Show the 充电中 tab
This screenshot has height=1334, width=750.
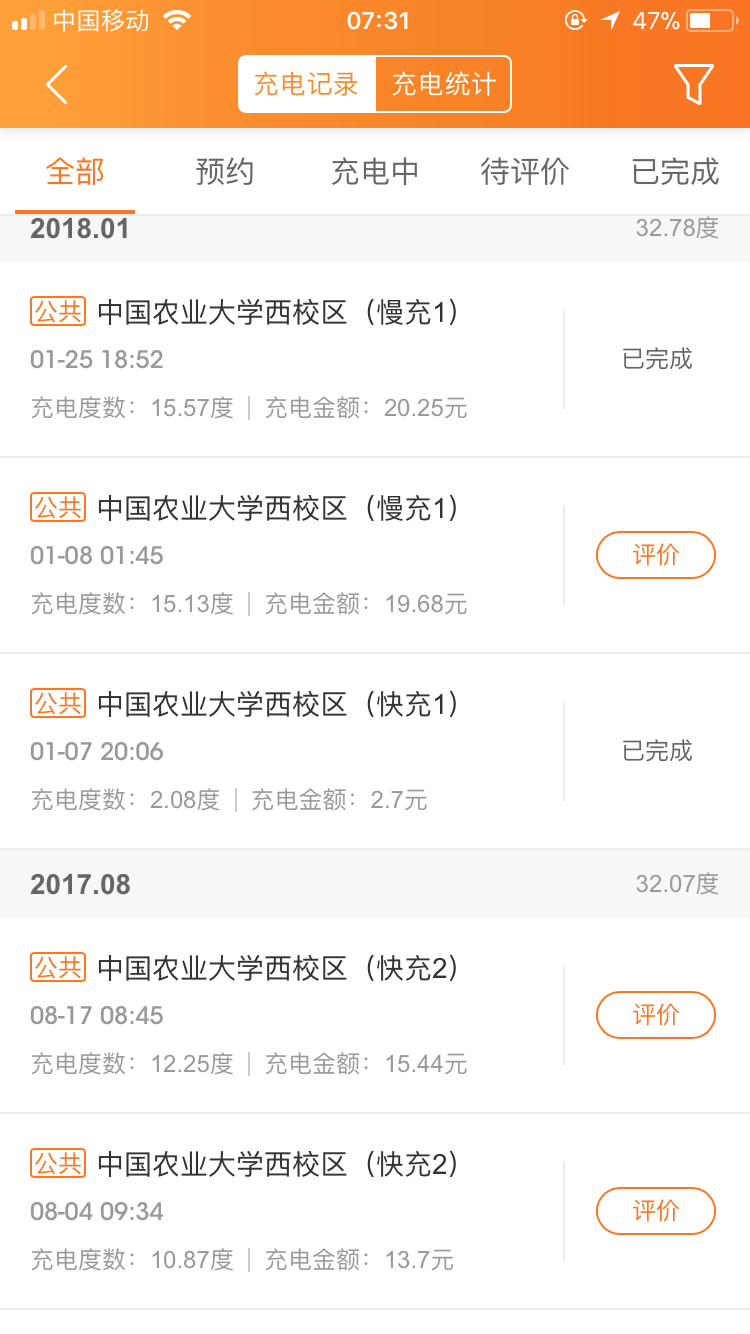(375, 172)
